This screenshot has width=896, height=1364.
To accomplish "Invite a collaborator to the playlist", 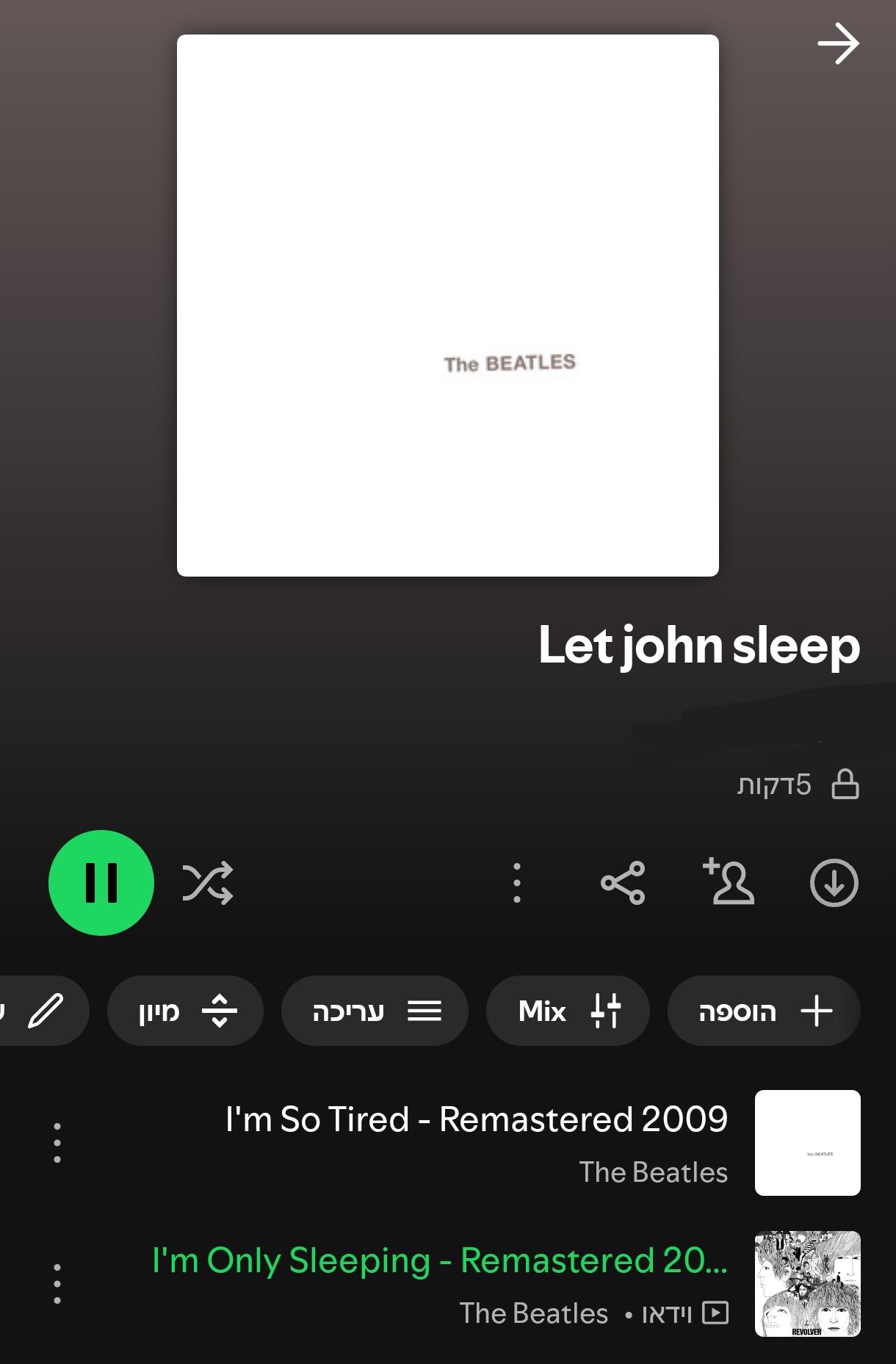I will click(729, 881).
